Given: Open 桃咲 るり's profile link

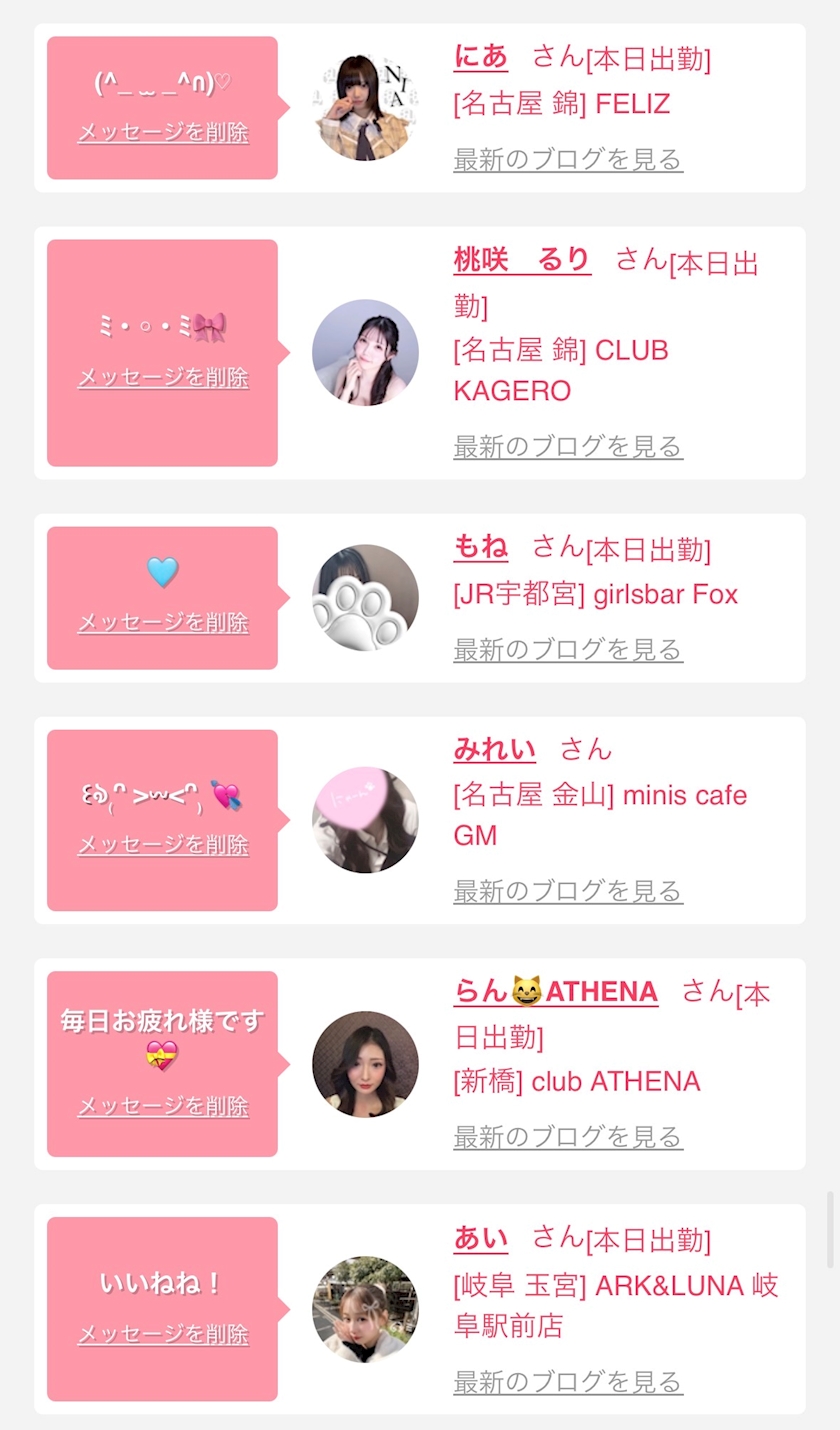Looking at the screenshot, I should click(522, 260).
